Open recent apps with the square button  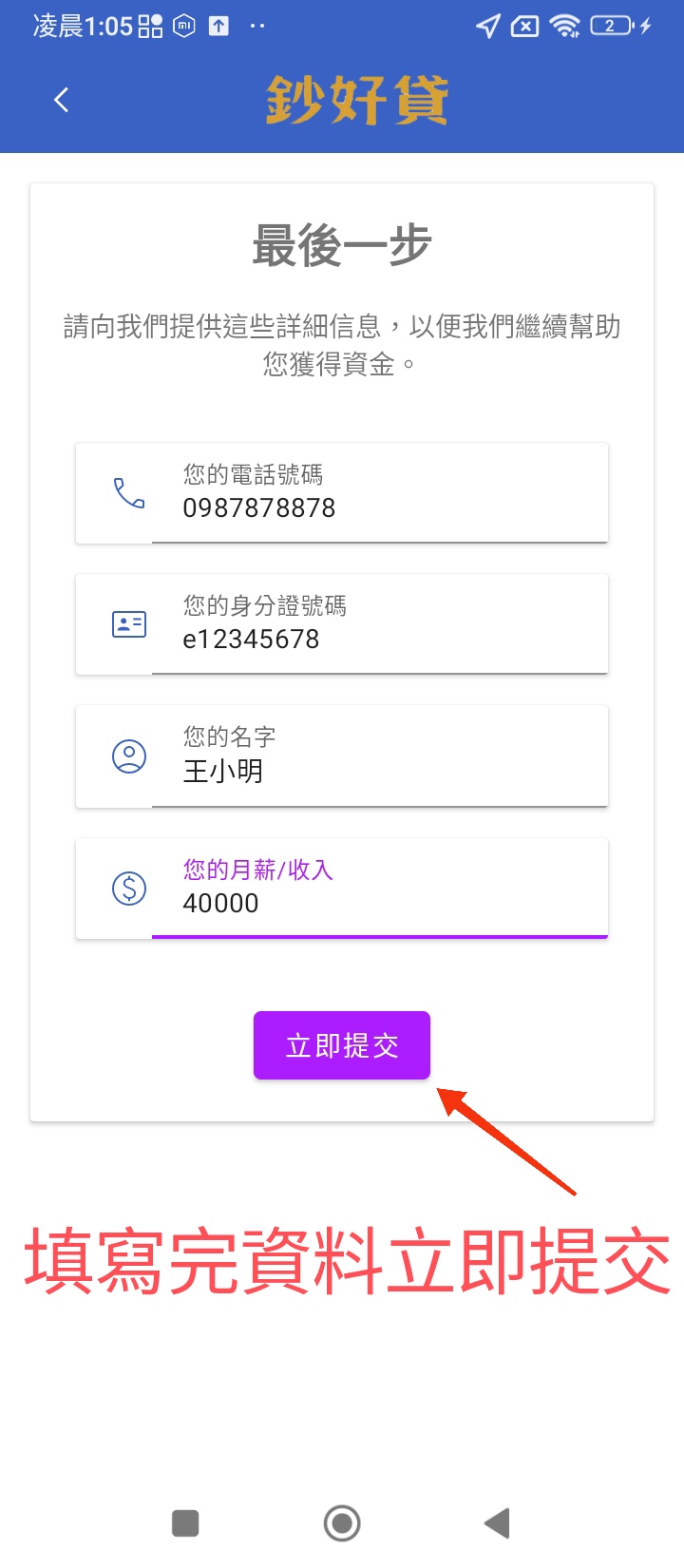pos(185,1523)
